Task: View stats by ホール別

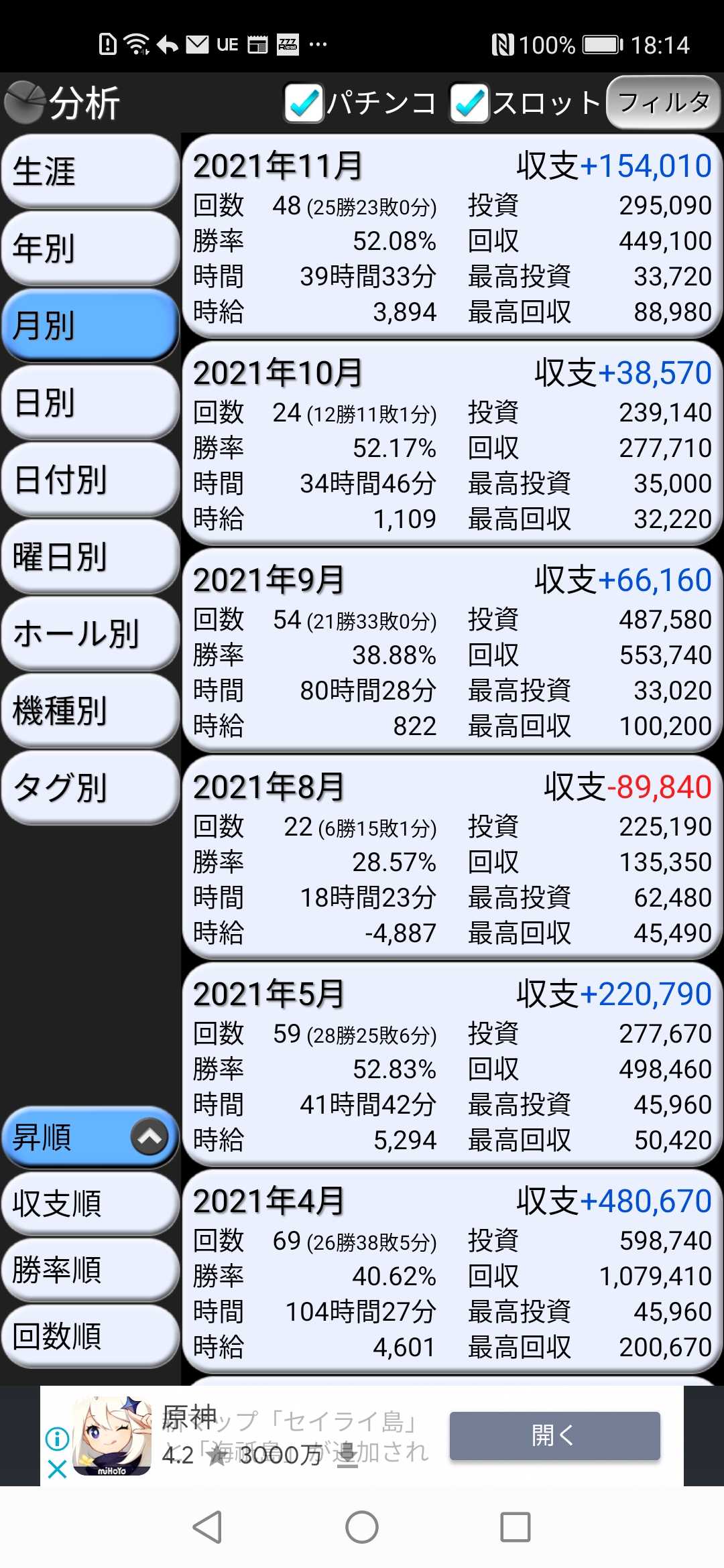Action: pos(90,634)
